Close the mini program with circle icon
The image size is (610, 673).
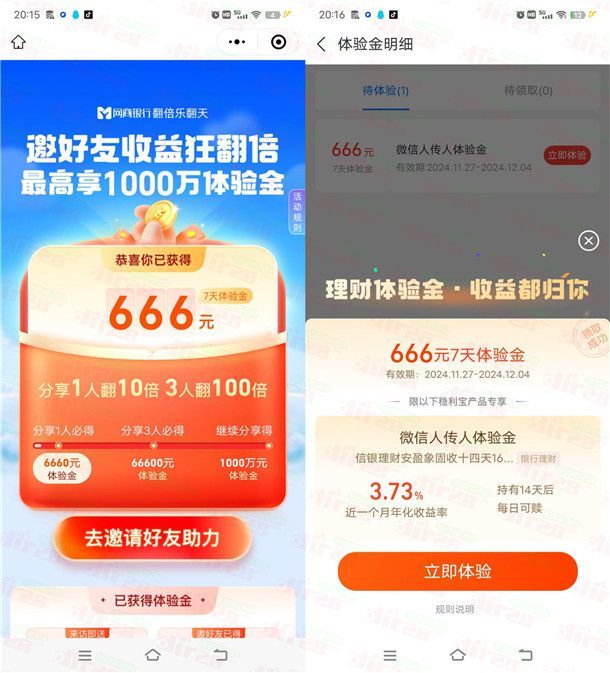click(x=278, y=42)
